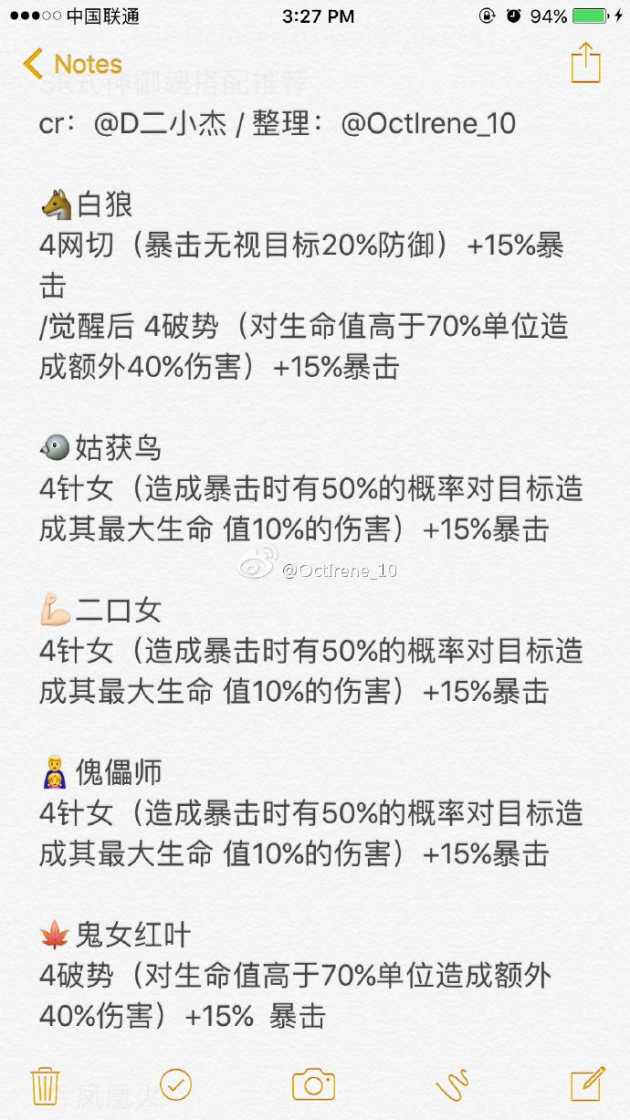
Task: Delete this note with the trash icon
Action: pos(45,1084)
